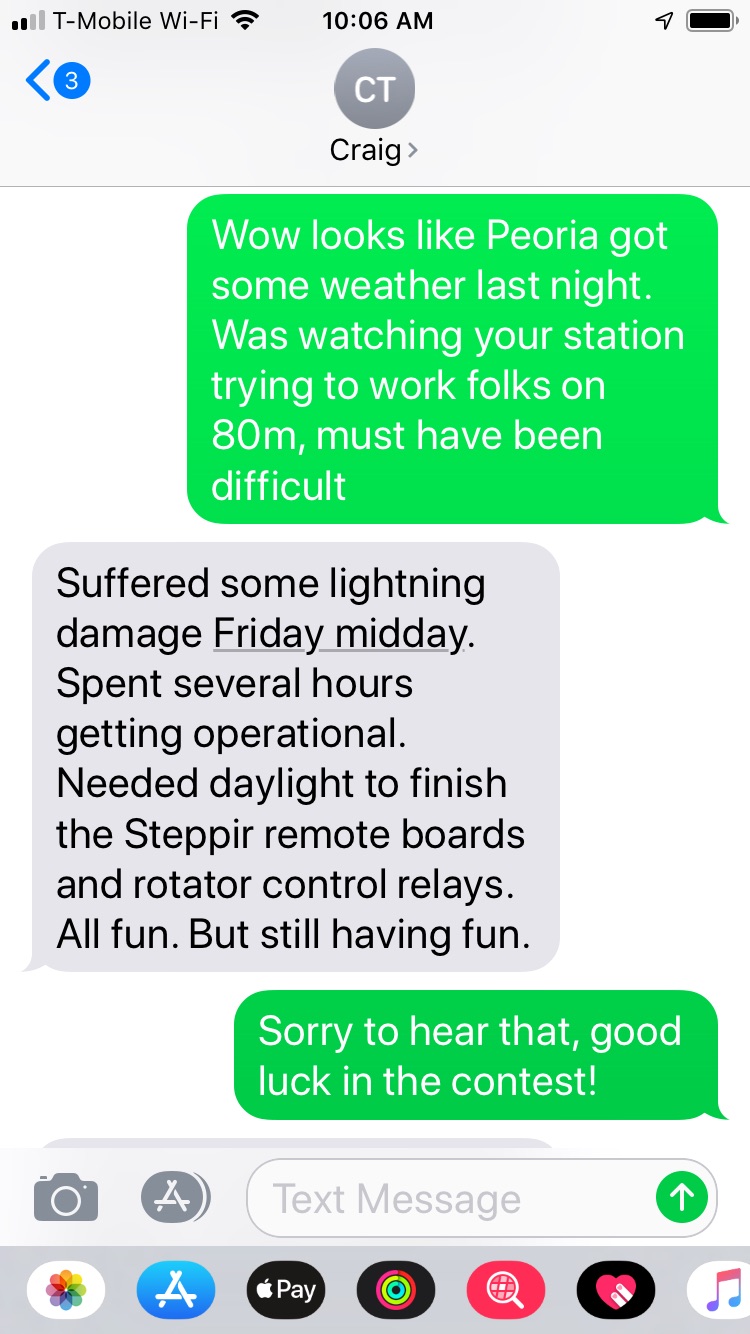Tap the underlined Friday midday date link
Image resolution: width=750 pixels, height=1334 pixels.
coord(340,633)
